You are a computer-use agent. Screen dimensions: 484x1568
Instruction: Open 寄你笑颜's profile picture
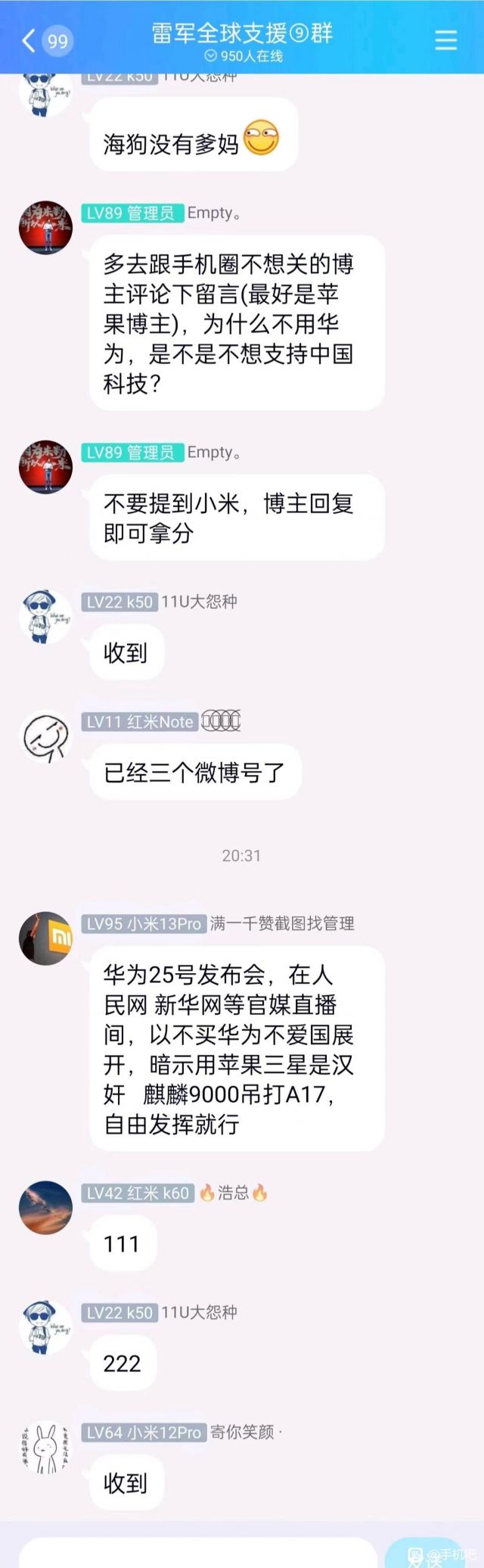click(x=45, y=1447)
